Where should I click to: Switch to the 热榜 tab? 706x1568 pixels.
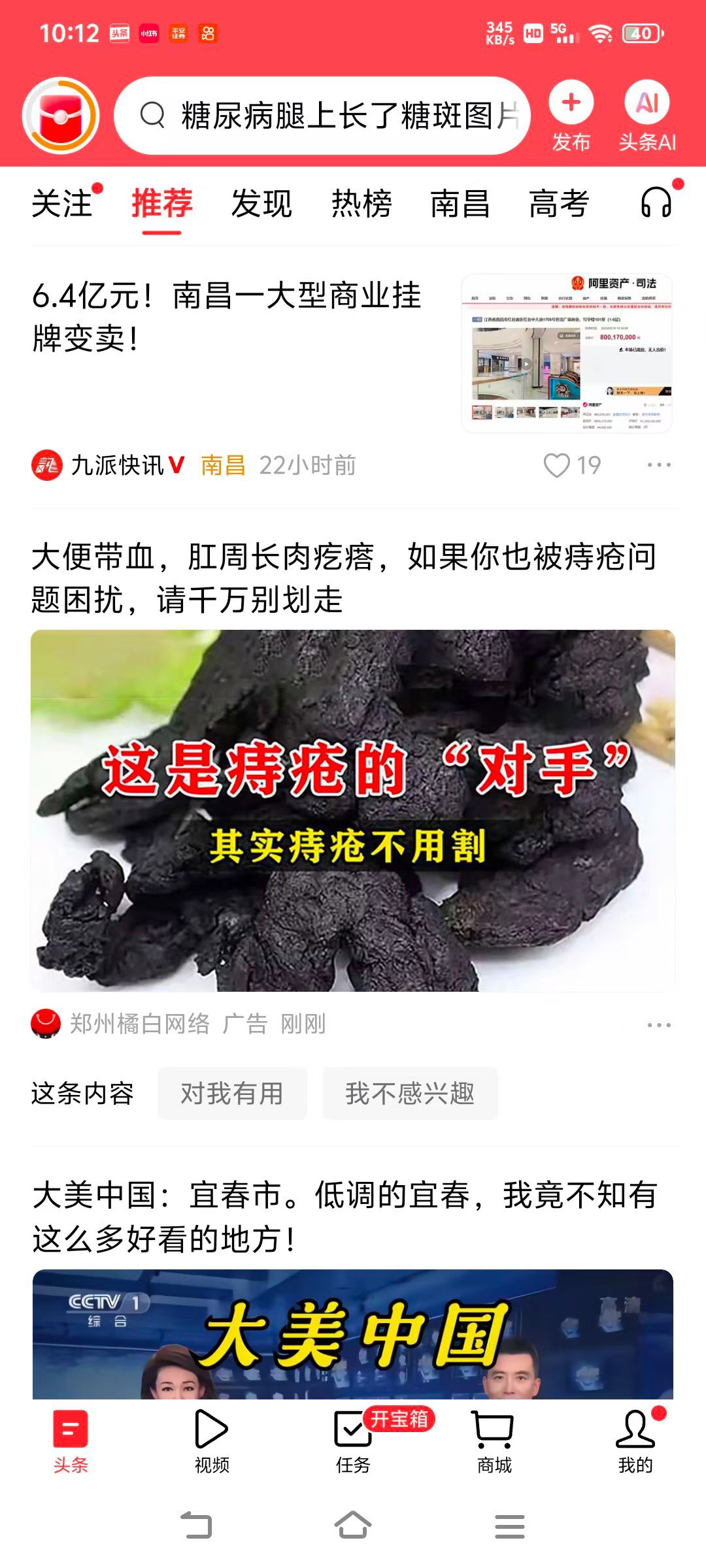tap(361, 204)
